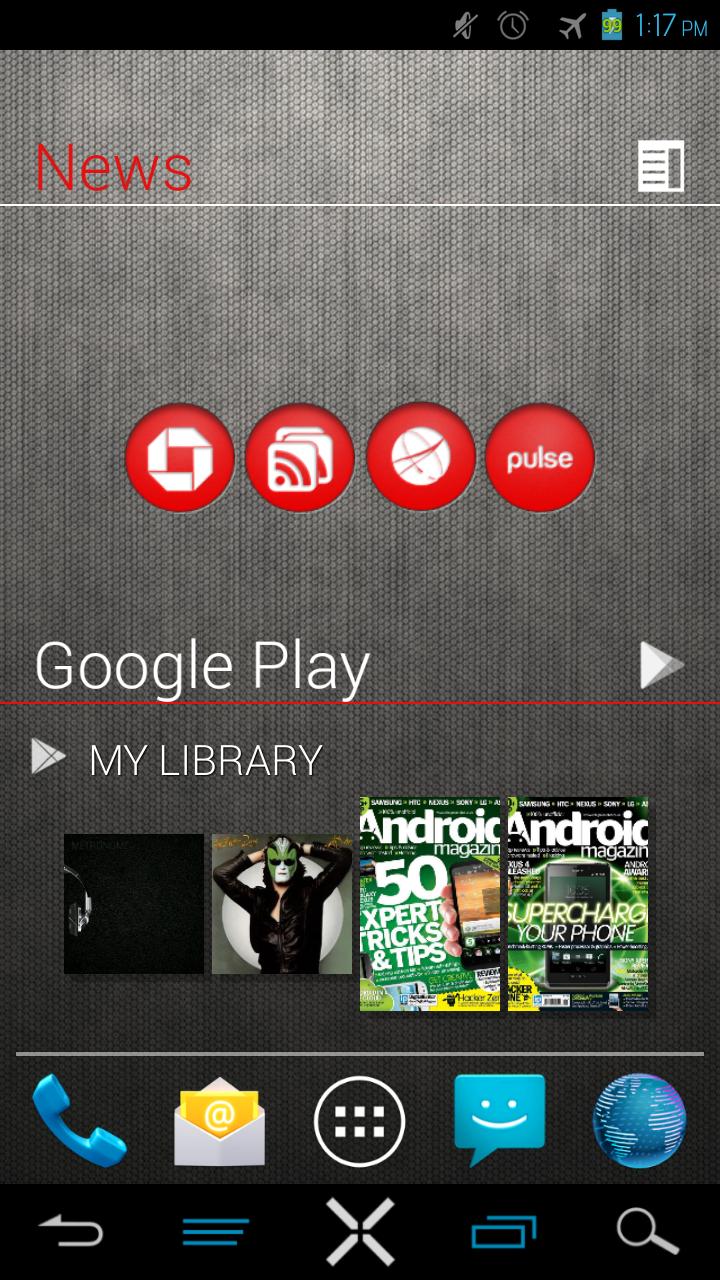Launch the Messaging app from the dock
The width and height of the screenshot is (720, 1280).
tap(499, 1118)
